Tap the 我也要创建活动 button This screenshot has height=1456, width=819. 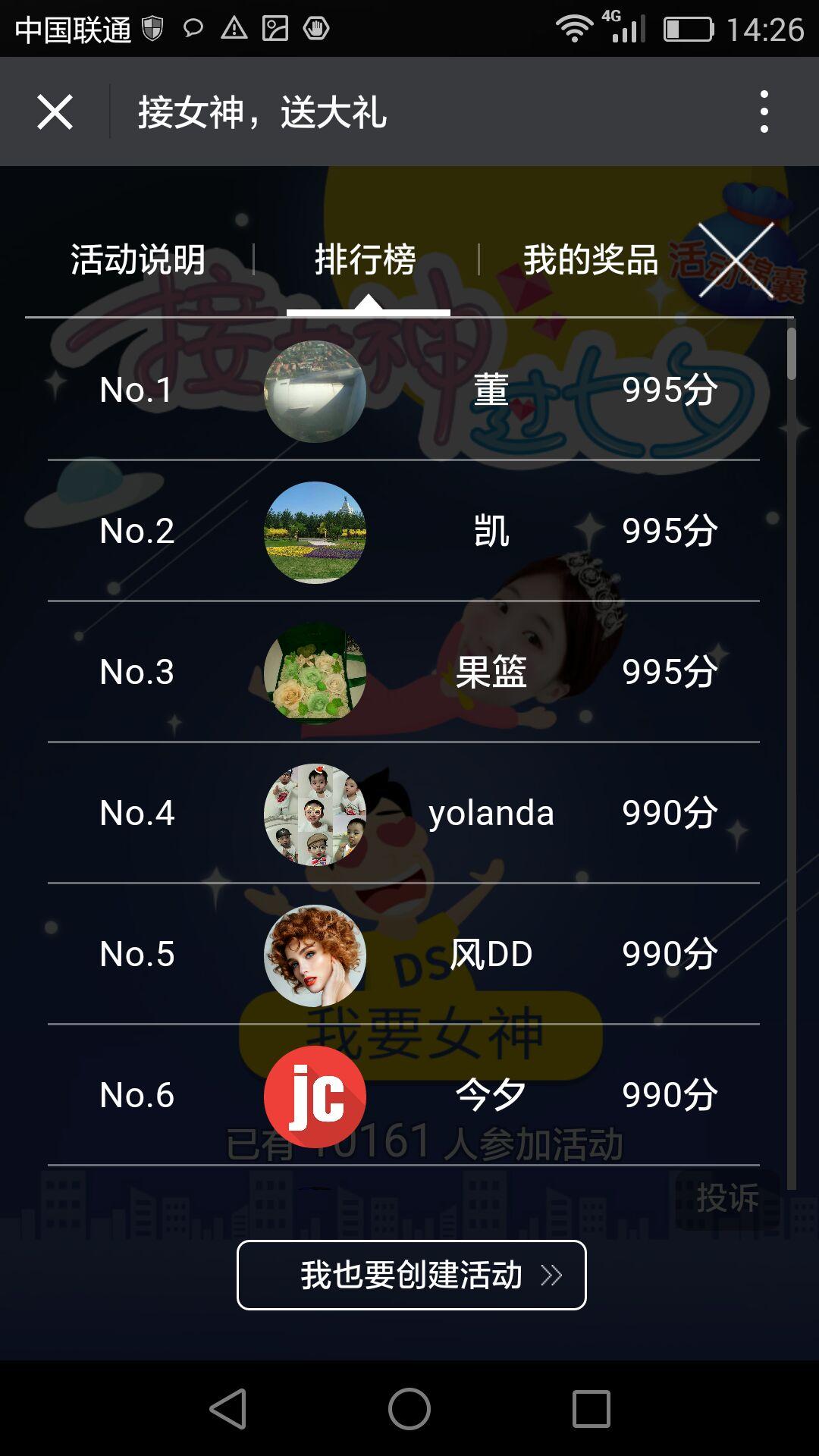[411, 1275]
